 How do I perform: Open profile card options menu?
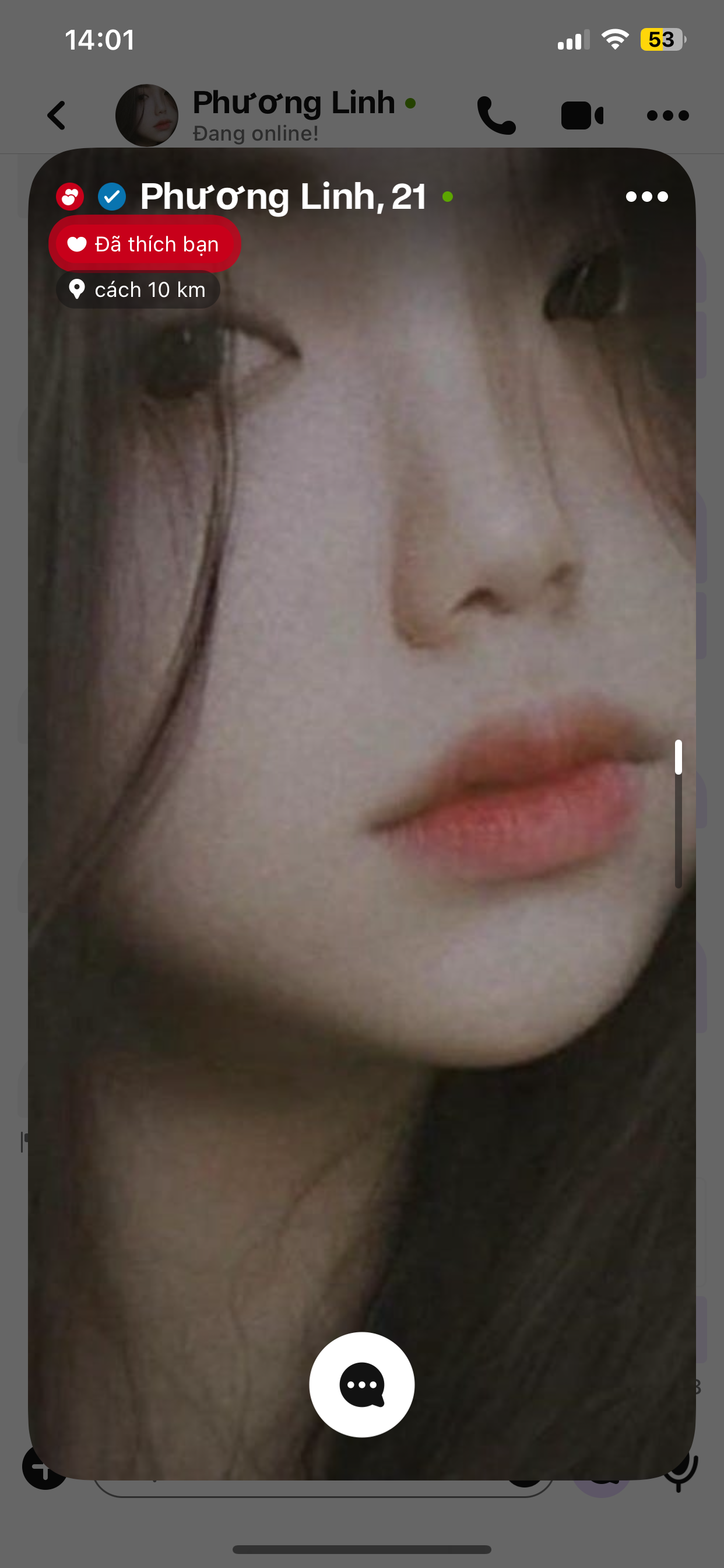coord(646,197)
